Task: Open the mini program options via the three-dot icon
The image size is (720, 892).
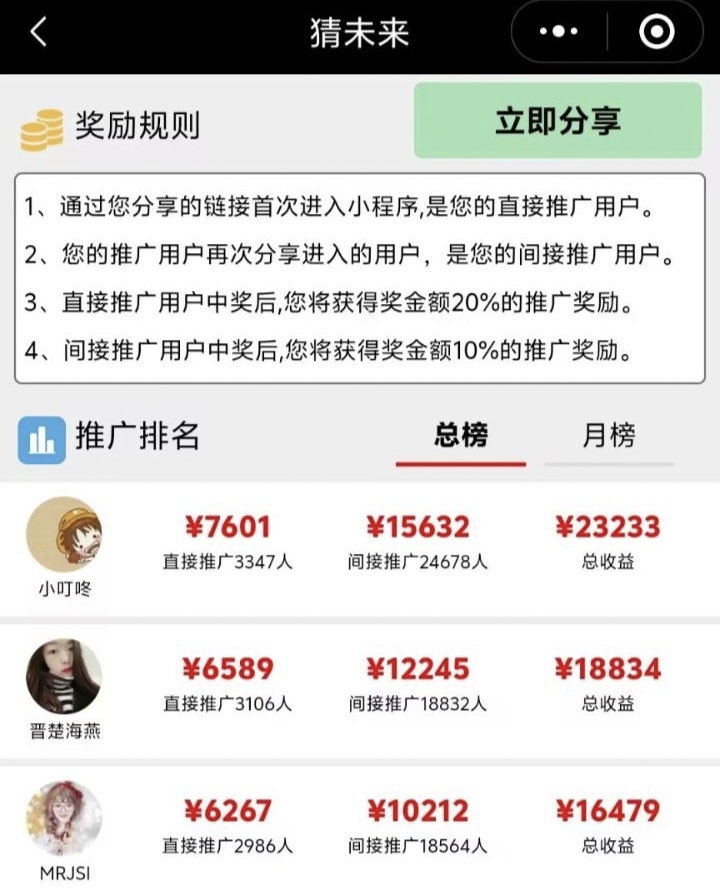Action: (557, 31)
